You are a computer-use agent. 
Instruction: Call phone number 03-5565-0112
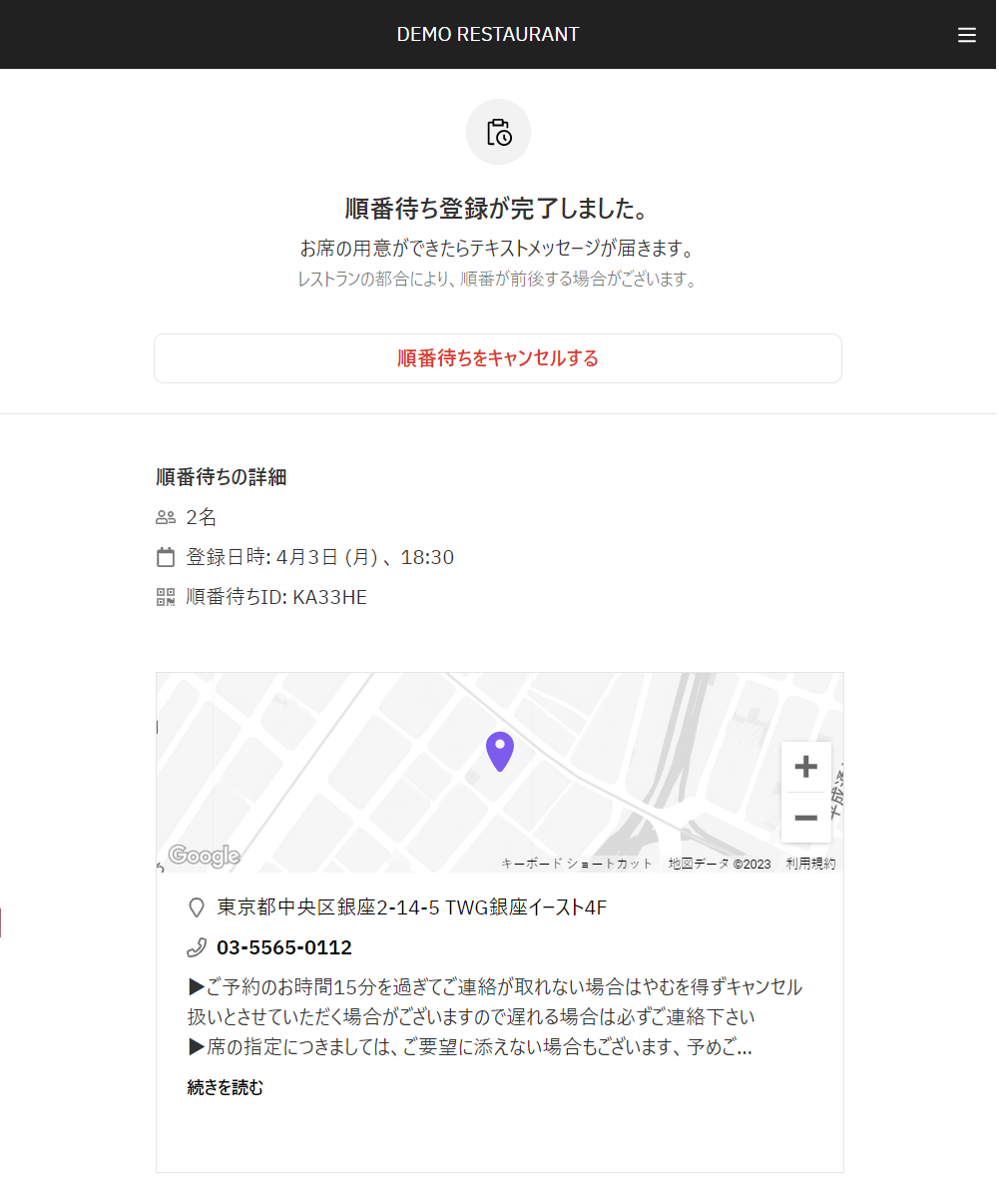click(284, 947)
